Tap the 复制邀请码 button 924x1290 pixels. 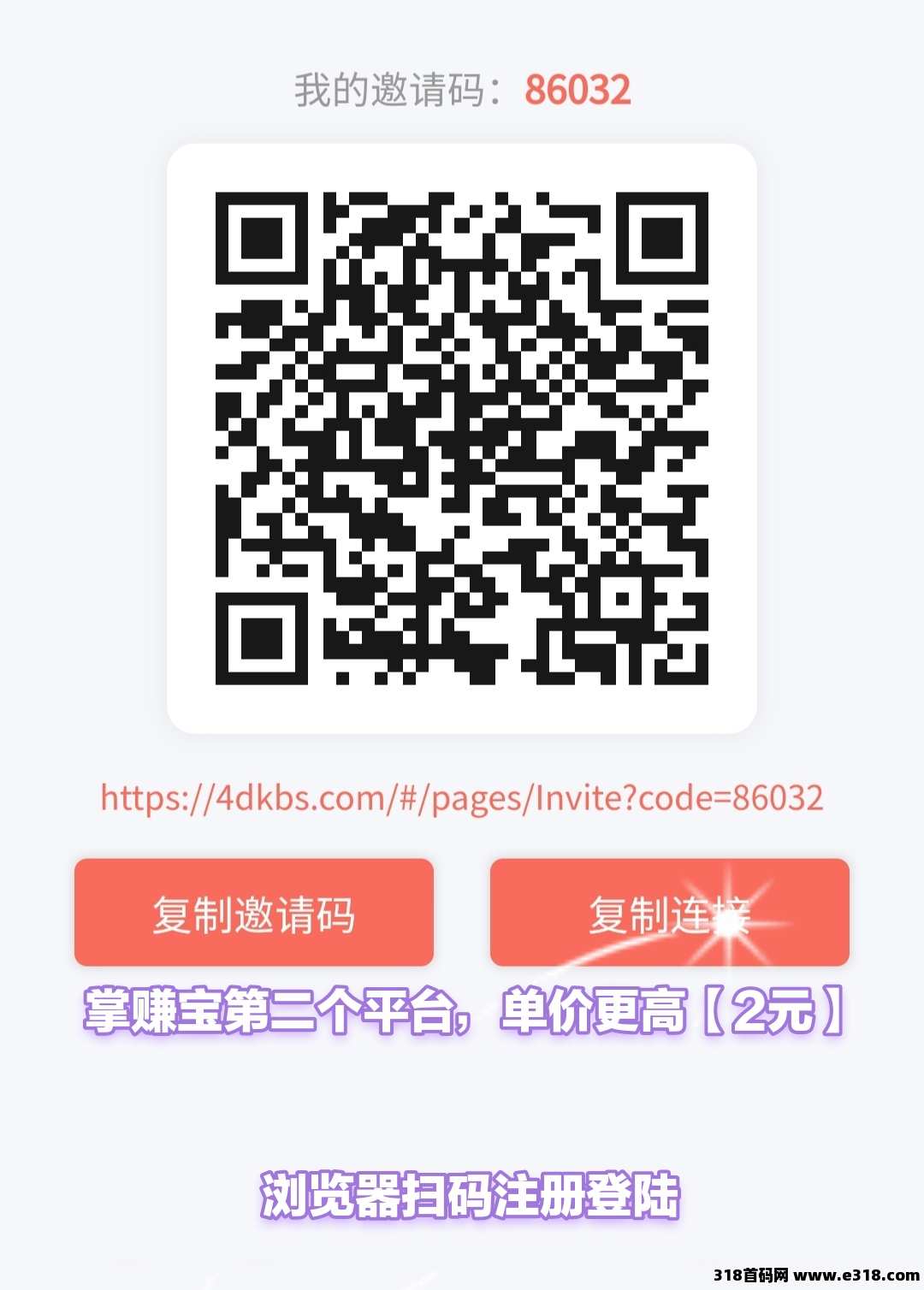[253, 913]
